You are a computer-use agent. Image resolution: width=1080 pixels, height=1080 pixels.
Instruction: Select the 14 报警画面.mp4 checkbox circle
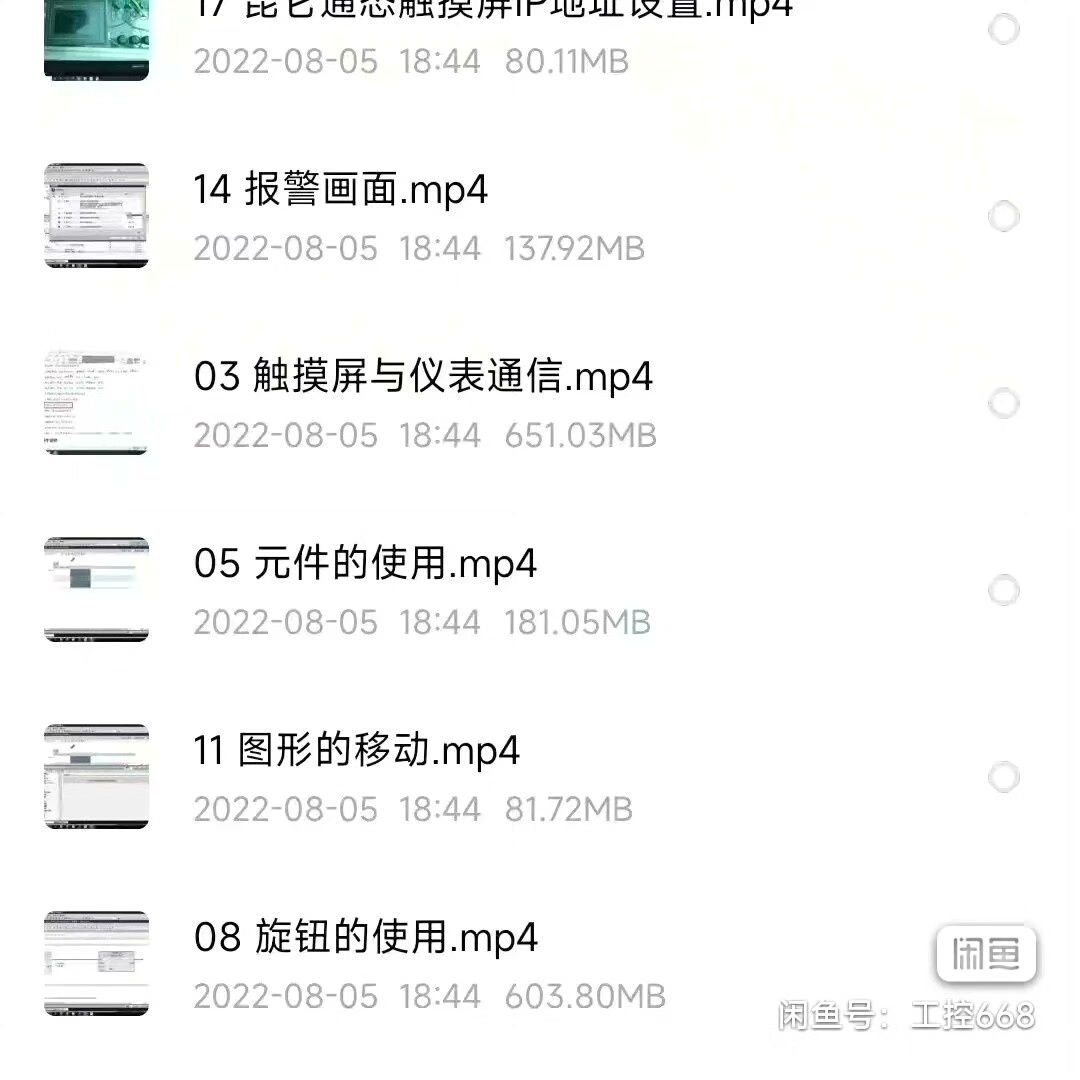click(x=1004, y=216)
